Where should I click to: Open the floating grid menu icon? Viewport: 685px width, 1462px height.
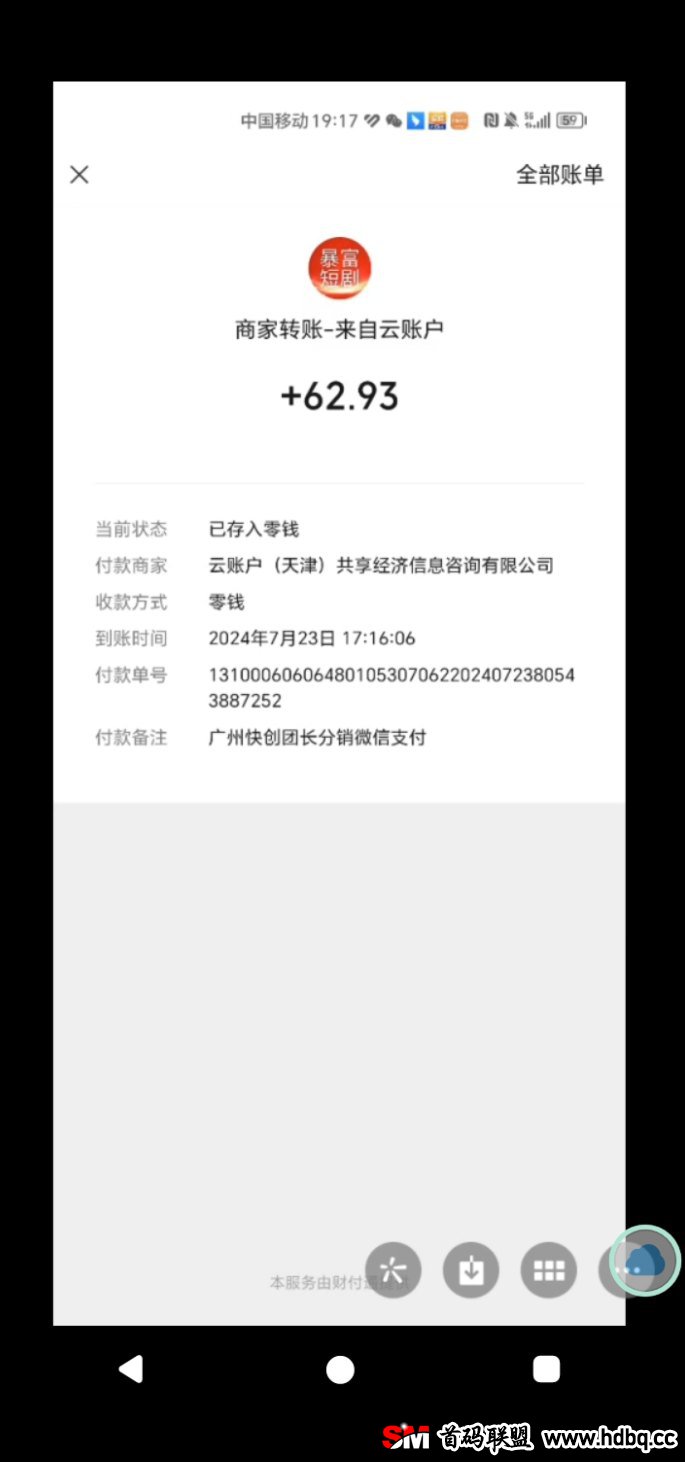549,1270
